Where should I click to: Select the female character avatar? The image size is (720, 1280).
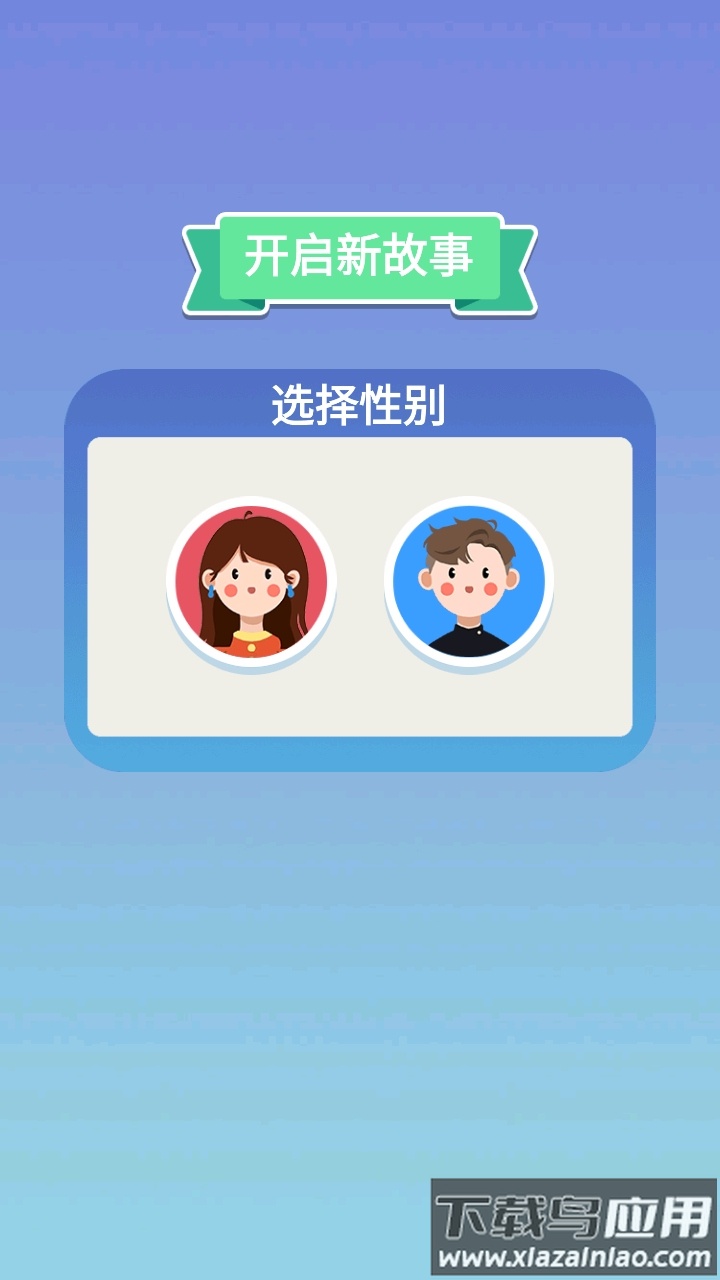251,583
